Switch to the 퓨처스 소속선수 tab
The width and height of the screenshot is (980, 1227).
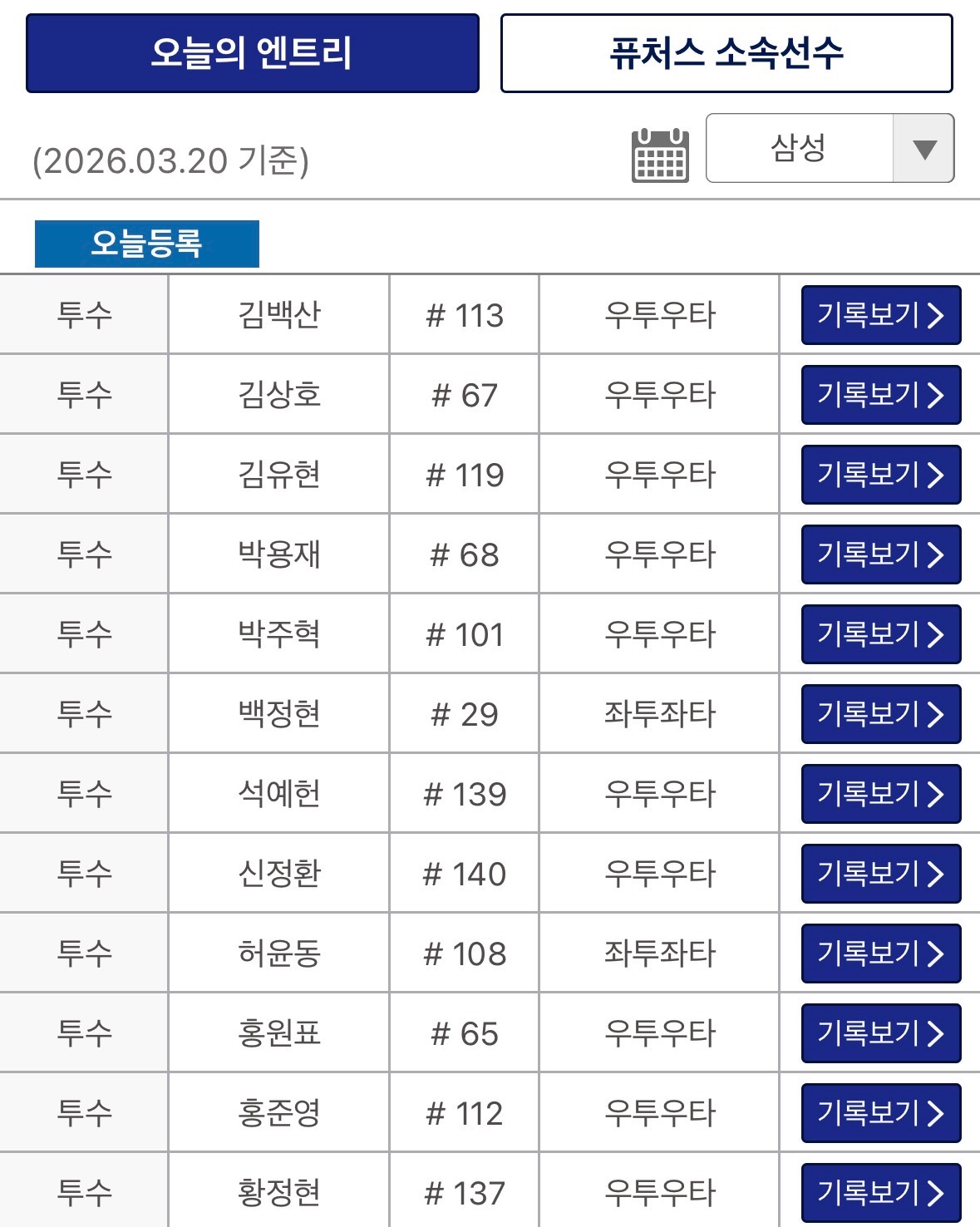[x=726, y=53]
